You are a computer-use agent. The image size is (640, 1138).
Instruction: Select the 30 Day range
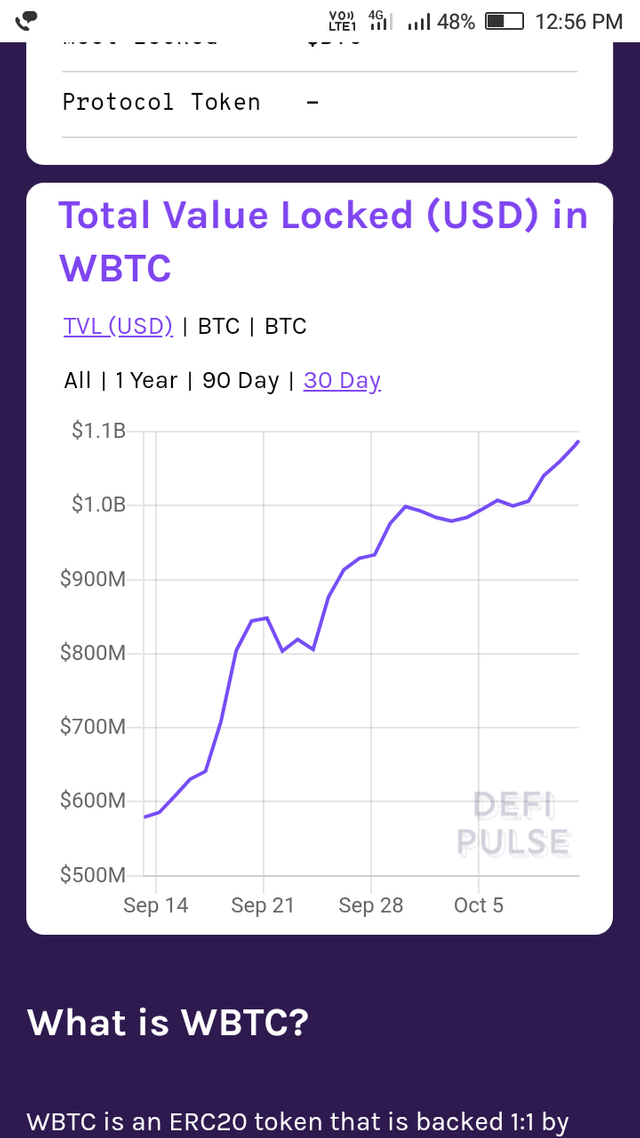(342, 380)
